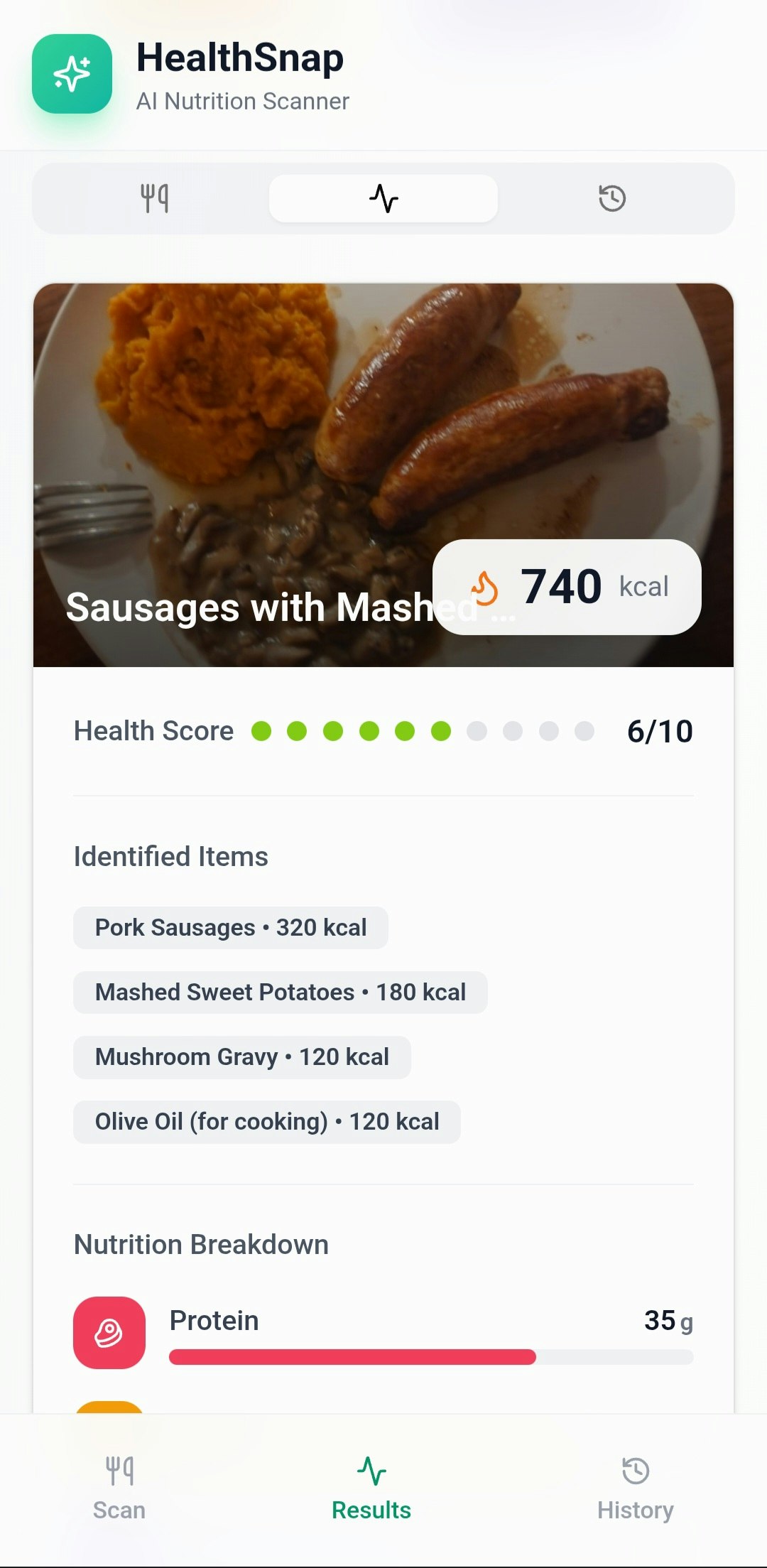This screenshot has height=1568, width=767.
Task: Tap the Protein progress bar
Action: (x=430, y=1357)
